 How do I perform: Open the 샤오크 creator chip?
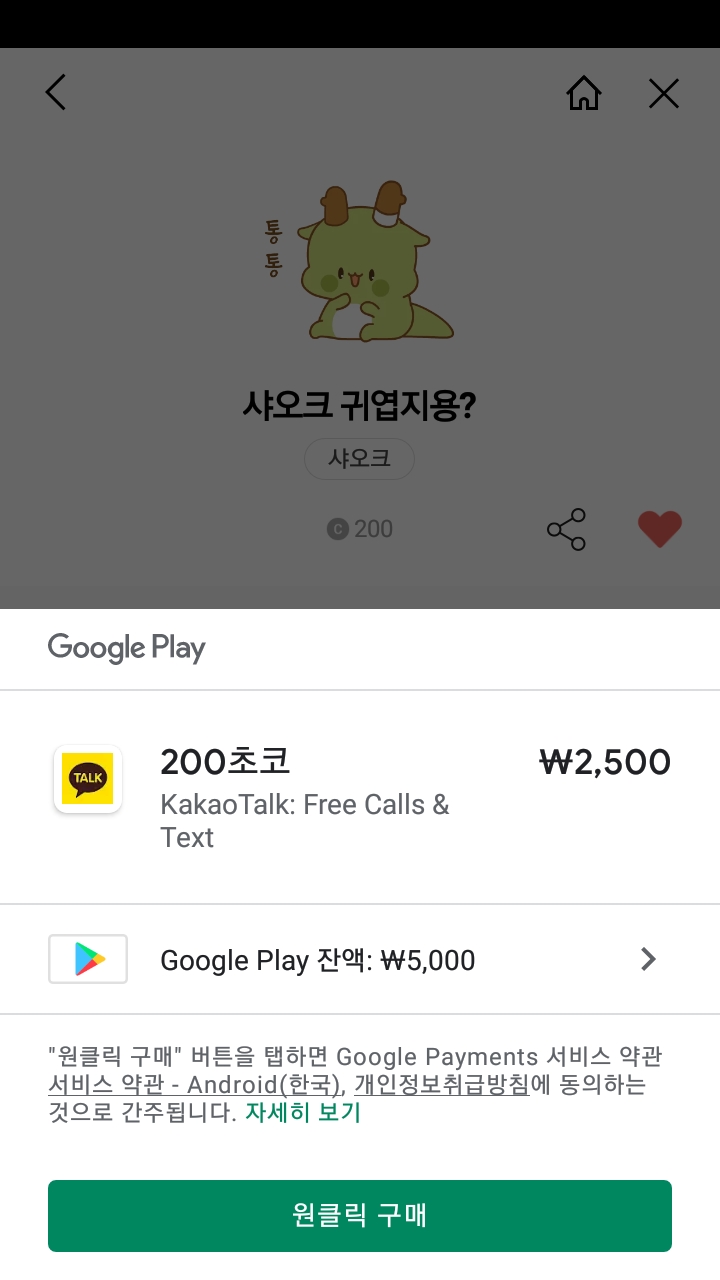pyautogui.click(x=359, y=459)
